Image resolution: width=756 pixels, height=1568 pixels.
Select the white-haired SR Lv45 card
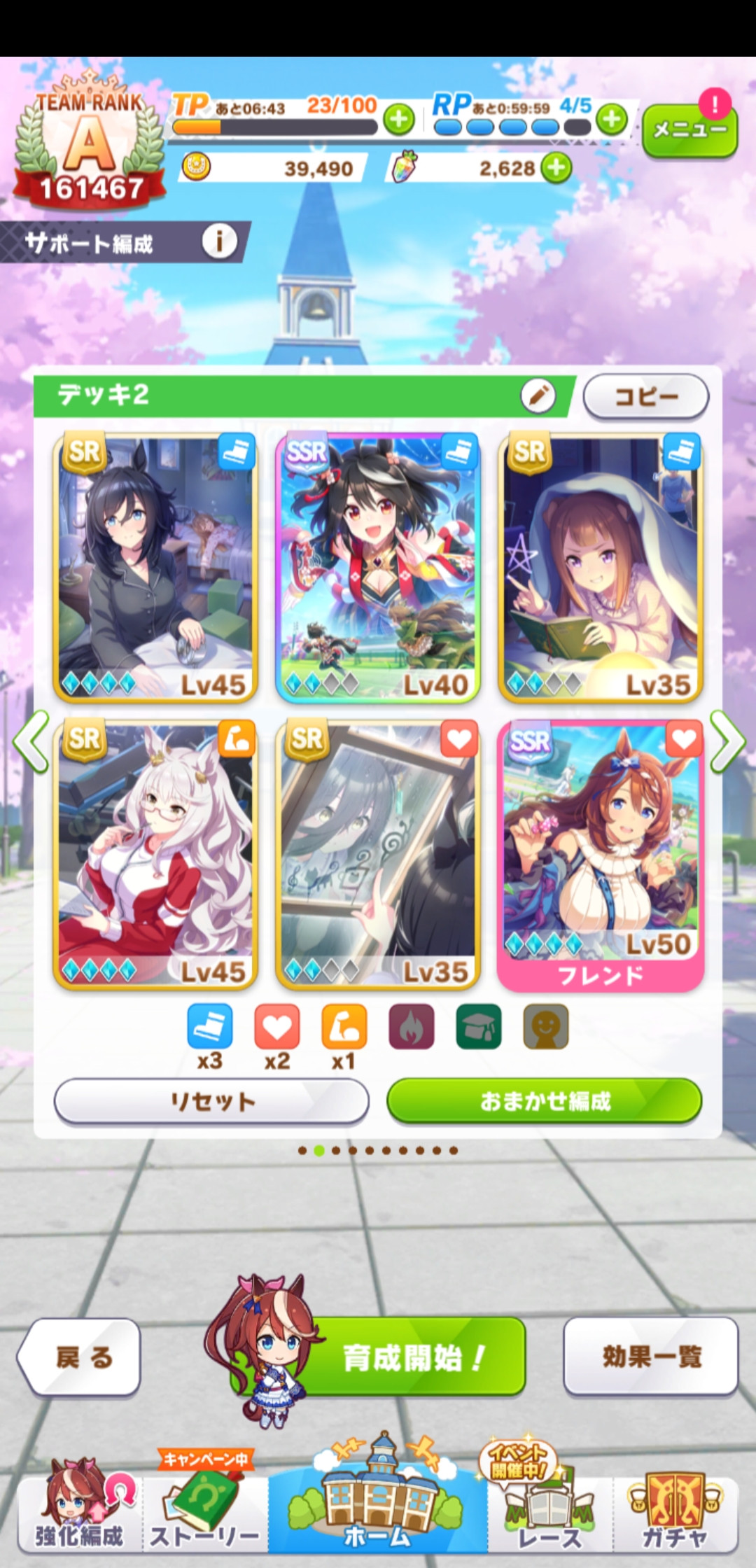coord(155,854)
